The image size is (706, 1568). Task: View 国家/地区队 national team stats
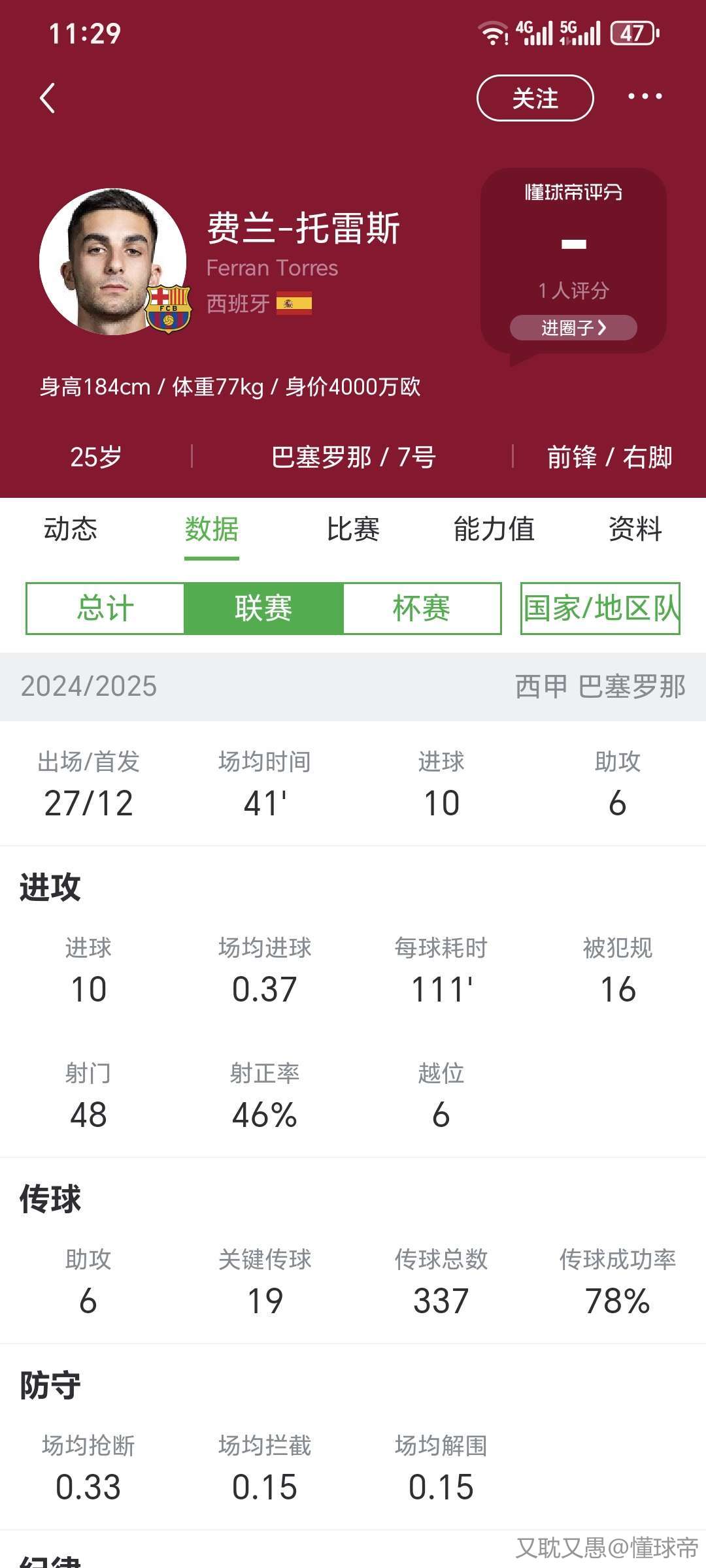click(600, 608)
